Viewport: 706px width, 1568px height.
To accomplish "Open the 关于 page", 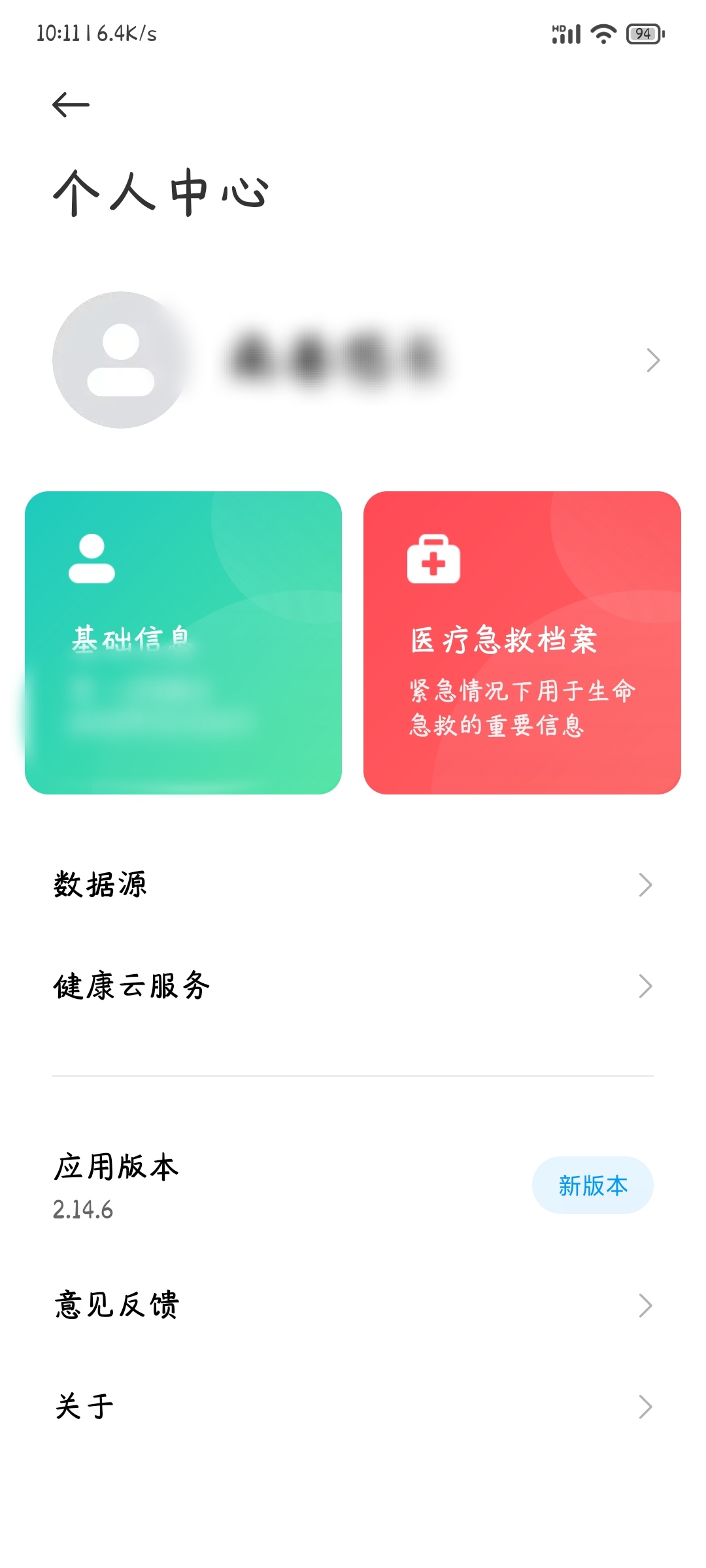I will point(353,1407).
